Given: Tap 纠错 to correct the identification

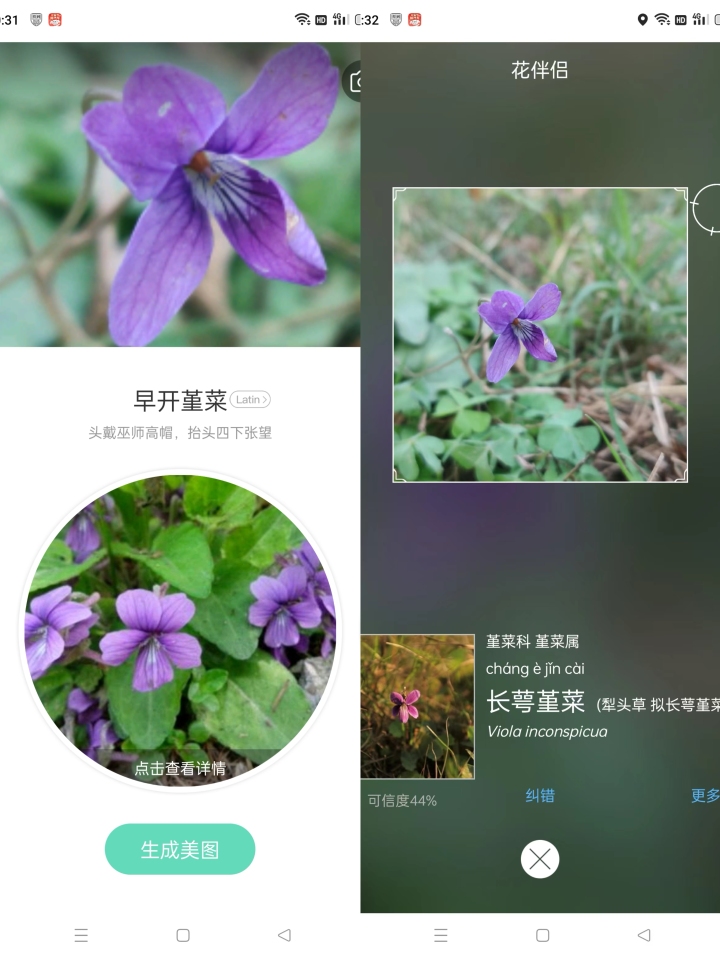Looking at the screenshot, I should pyautogui.click(x=540, y=796).
